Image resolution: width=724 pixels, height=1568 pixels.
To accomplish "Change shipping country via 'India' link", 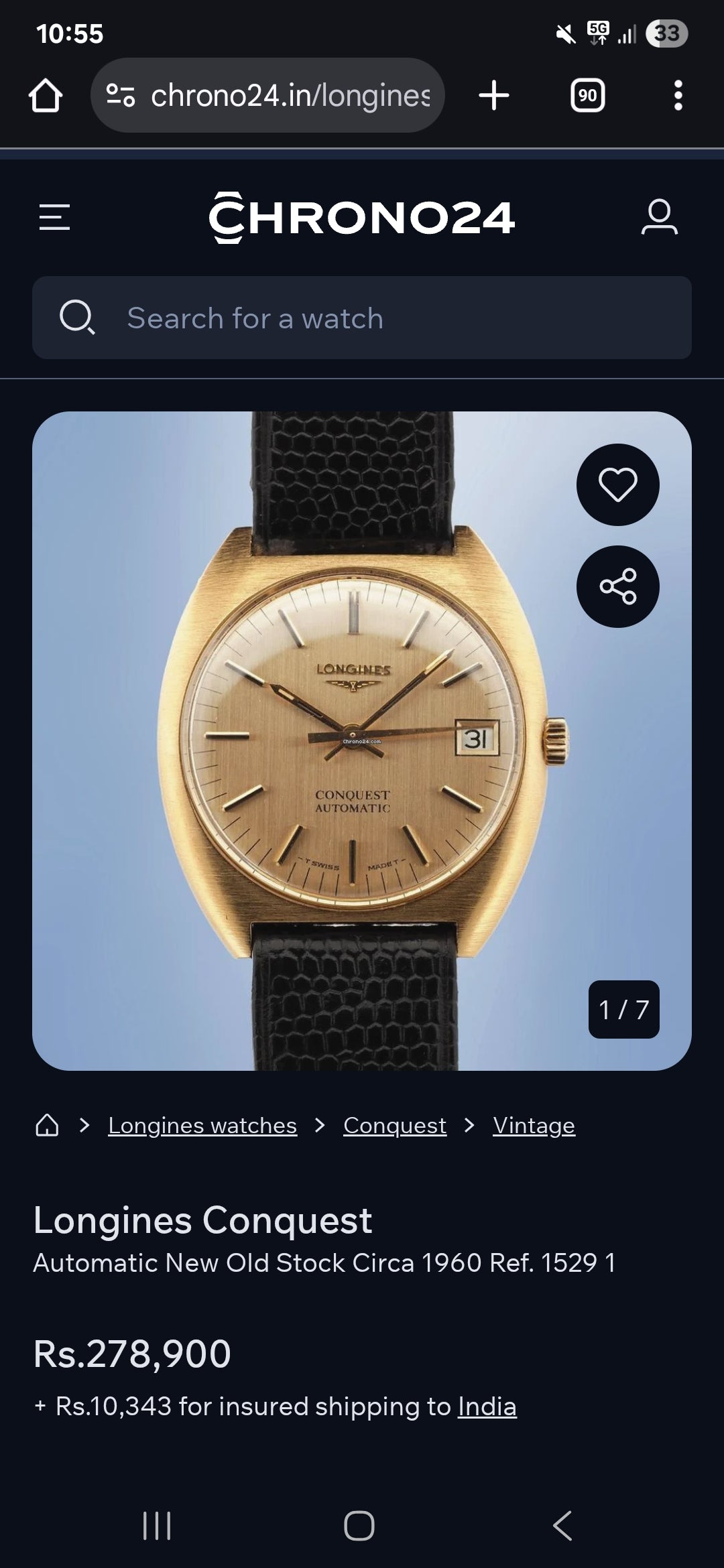I will pos(487,1406).
